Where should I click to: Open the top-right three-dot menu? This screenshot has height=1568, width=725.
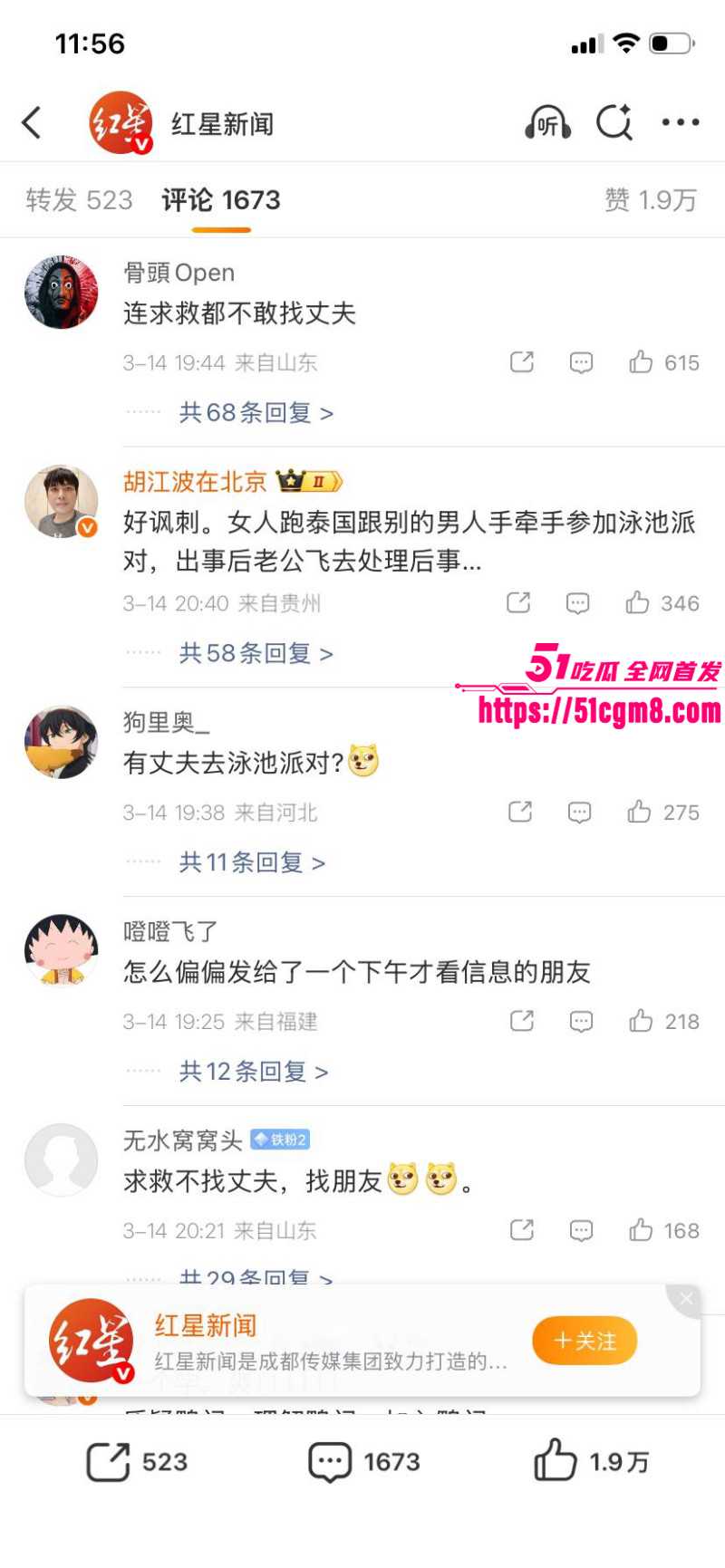(x=680, y=122)
